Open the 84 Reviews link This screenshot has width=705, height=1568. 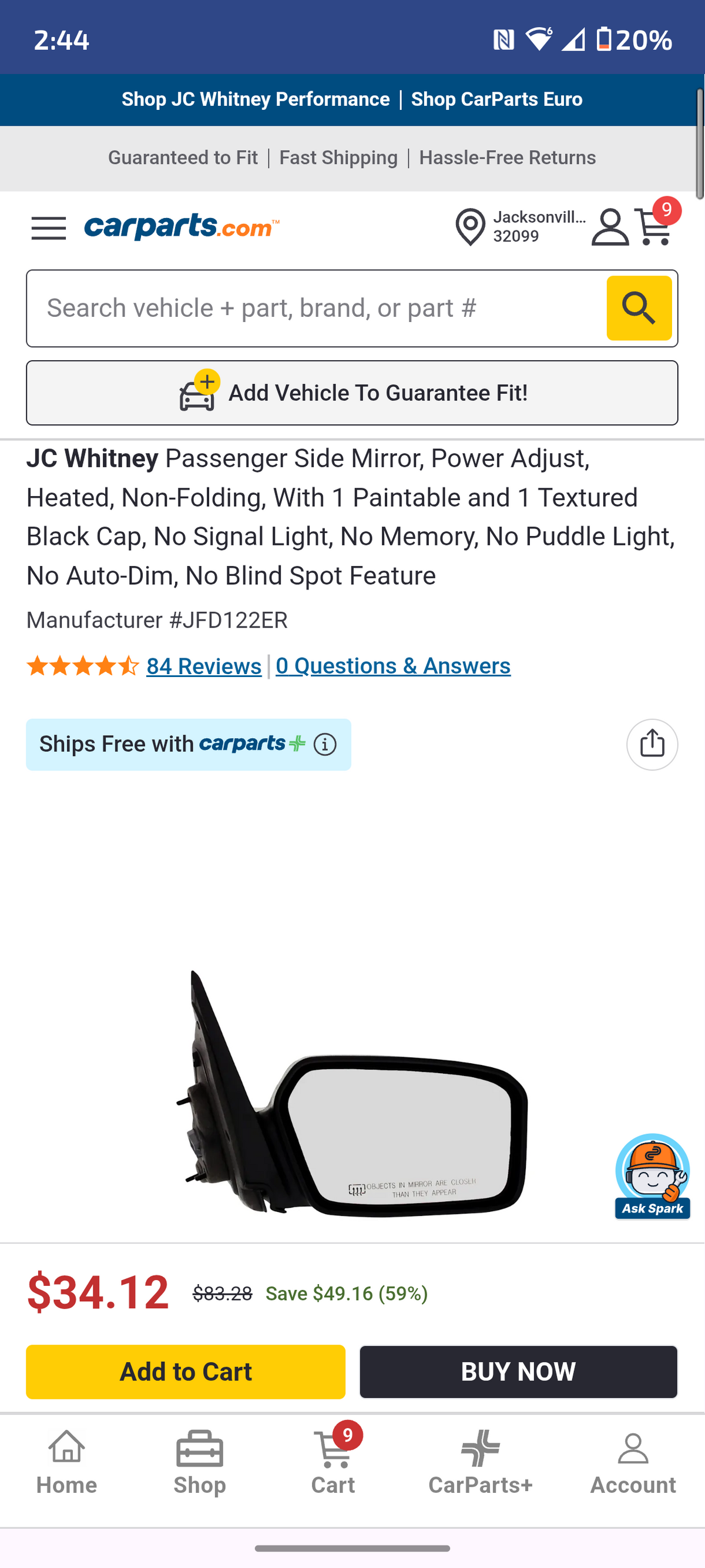pos(204,666)
